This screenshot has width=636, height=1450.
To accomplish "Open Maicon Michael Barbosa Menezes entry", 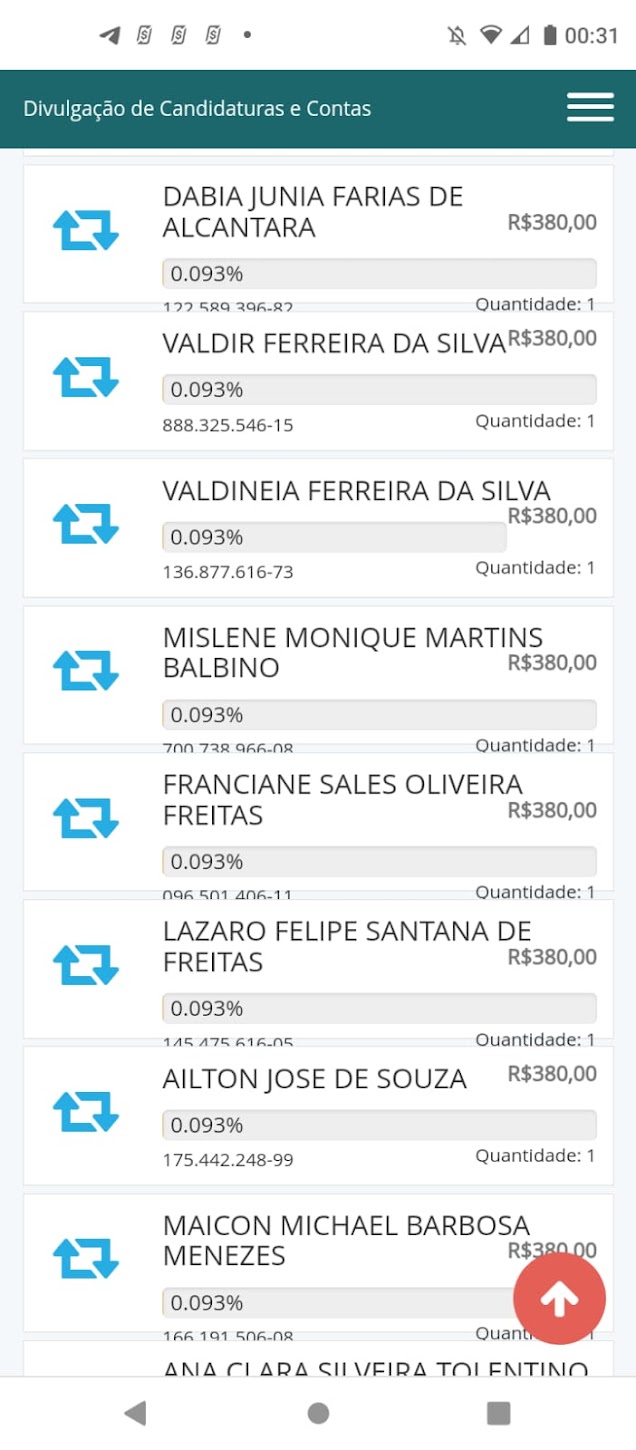I will tap(318, 1263).
